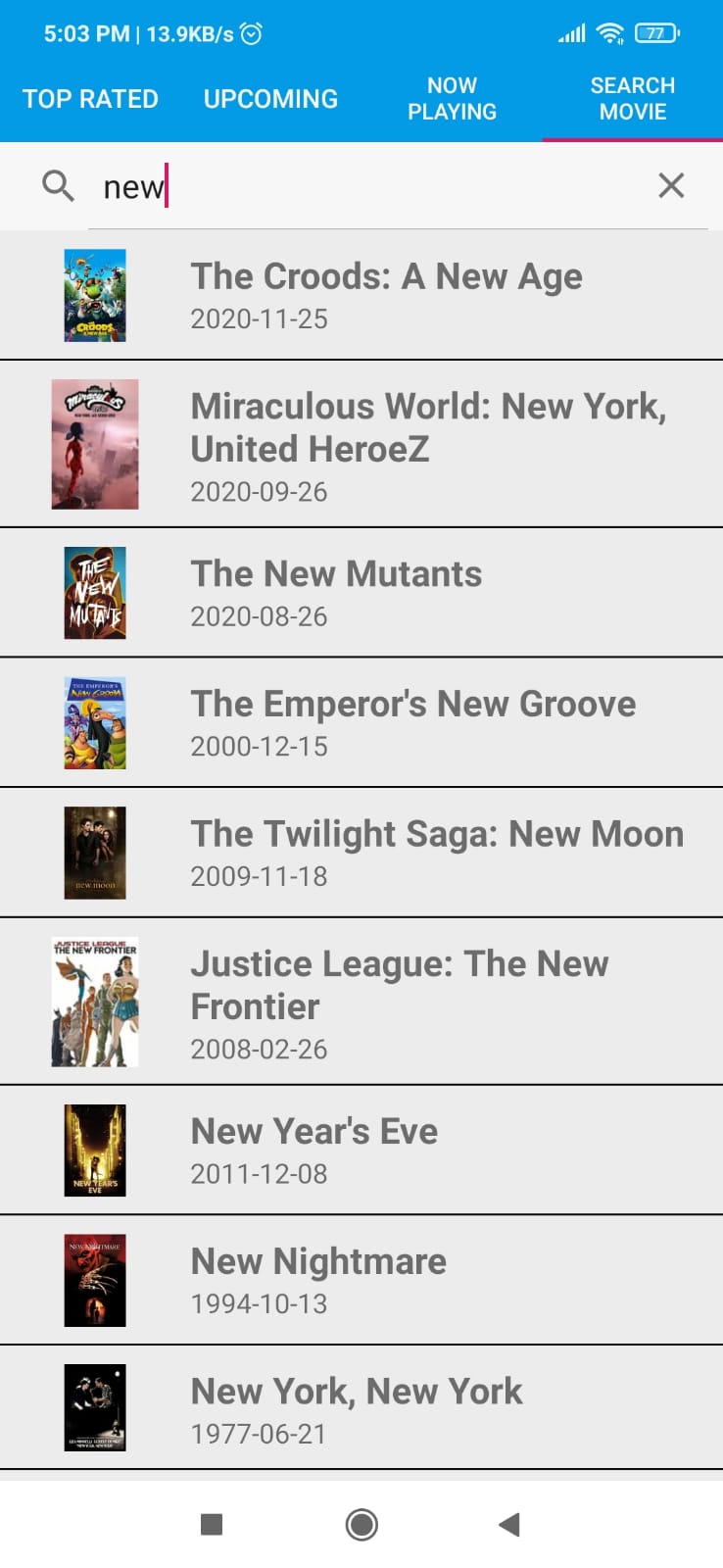Tap the Miraculous World poster image

tap(95, 443)
